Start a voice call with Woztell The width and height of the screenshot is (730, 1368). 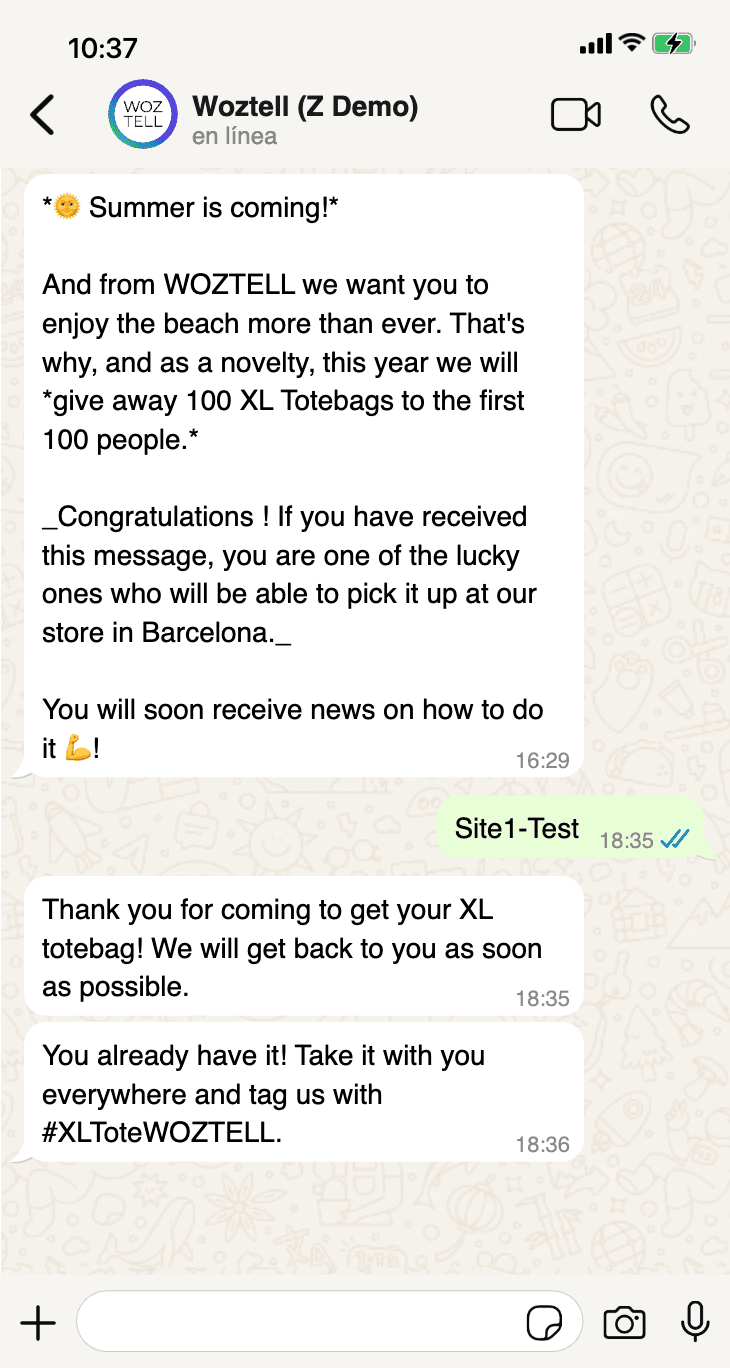click(669, 115)
